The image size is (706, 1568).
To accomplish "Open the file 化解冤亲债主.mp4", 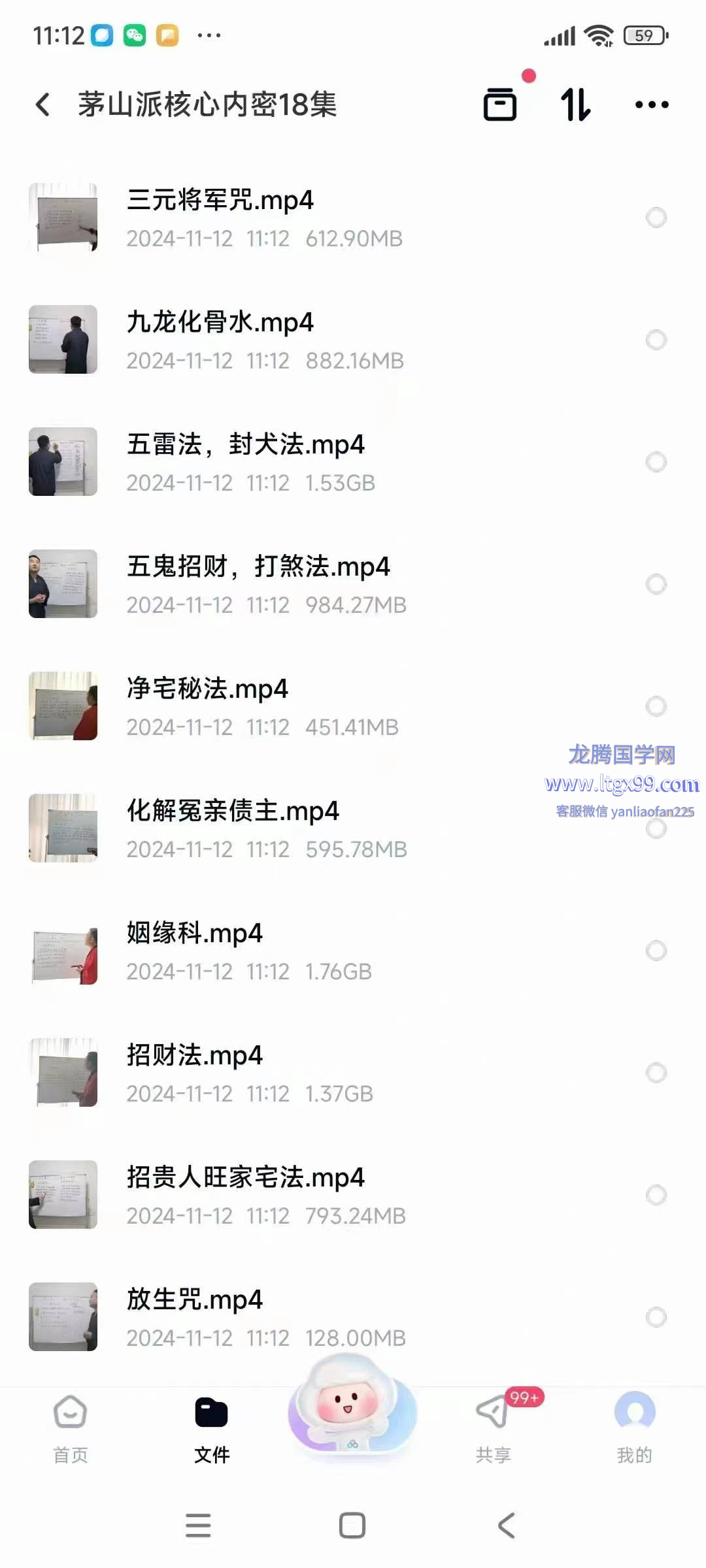I will click(x=233, y=811).
